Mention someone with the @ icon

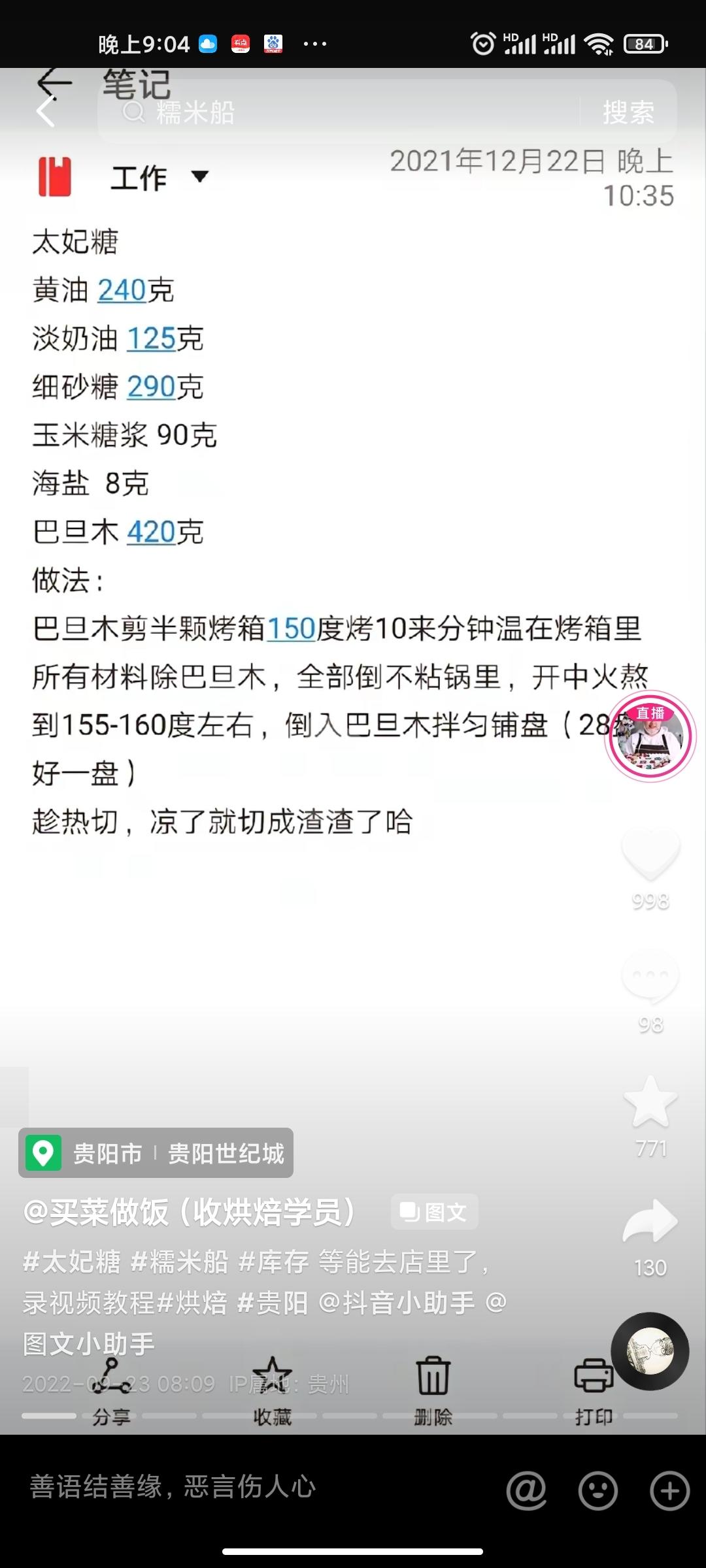click(x=526, y=1490)
